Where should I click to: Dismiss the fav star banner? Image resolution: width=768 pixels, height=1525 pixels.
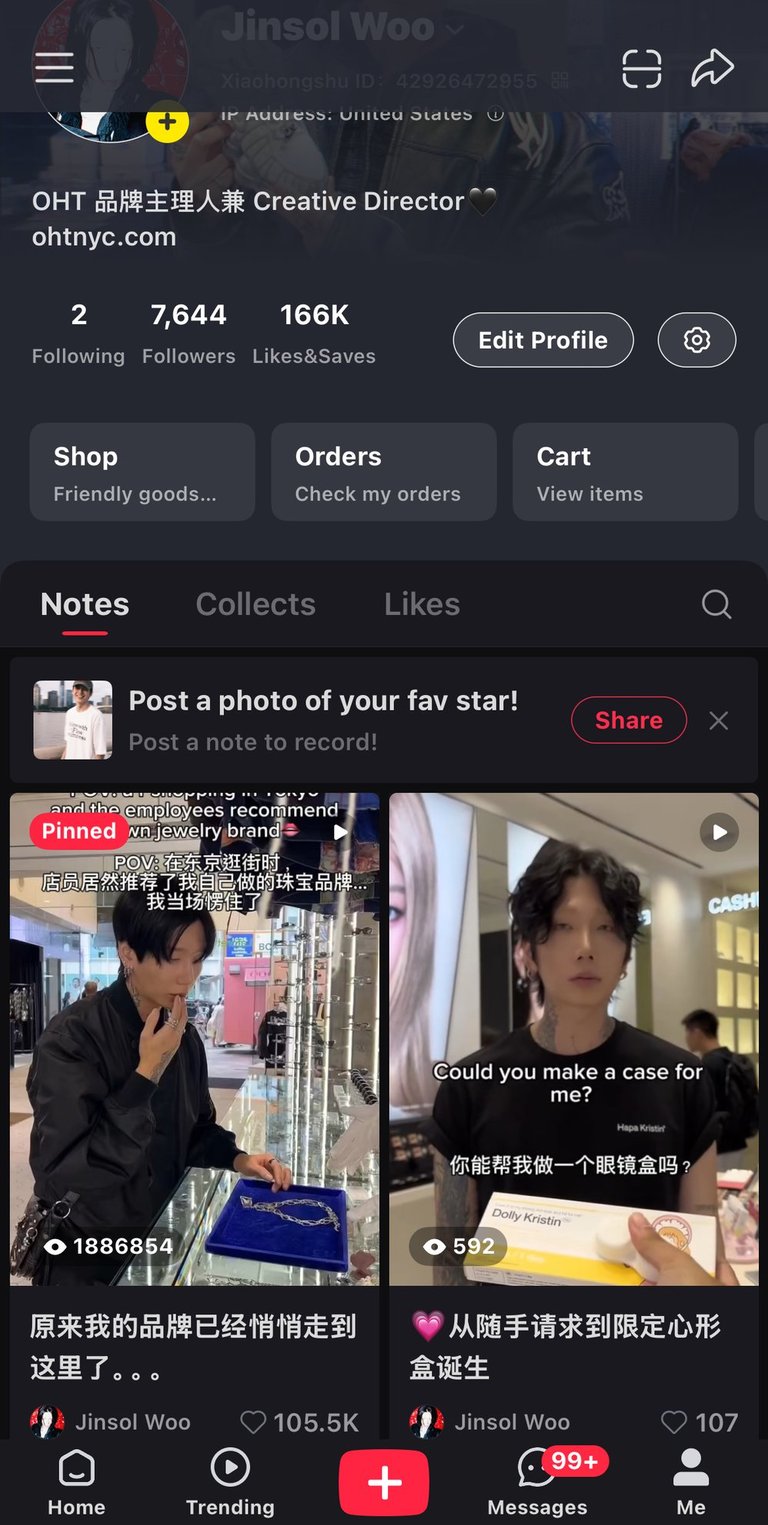718,720
